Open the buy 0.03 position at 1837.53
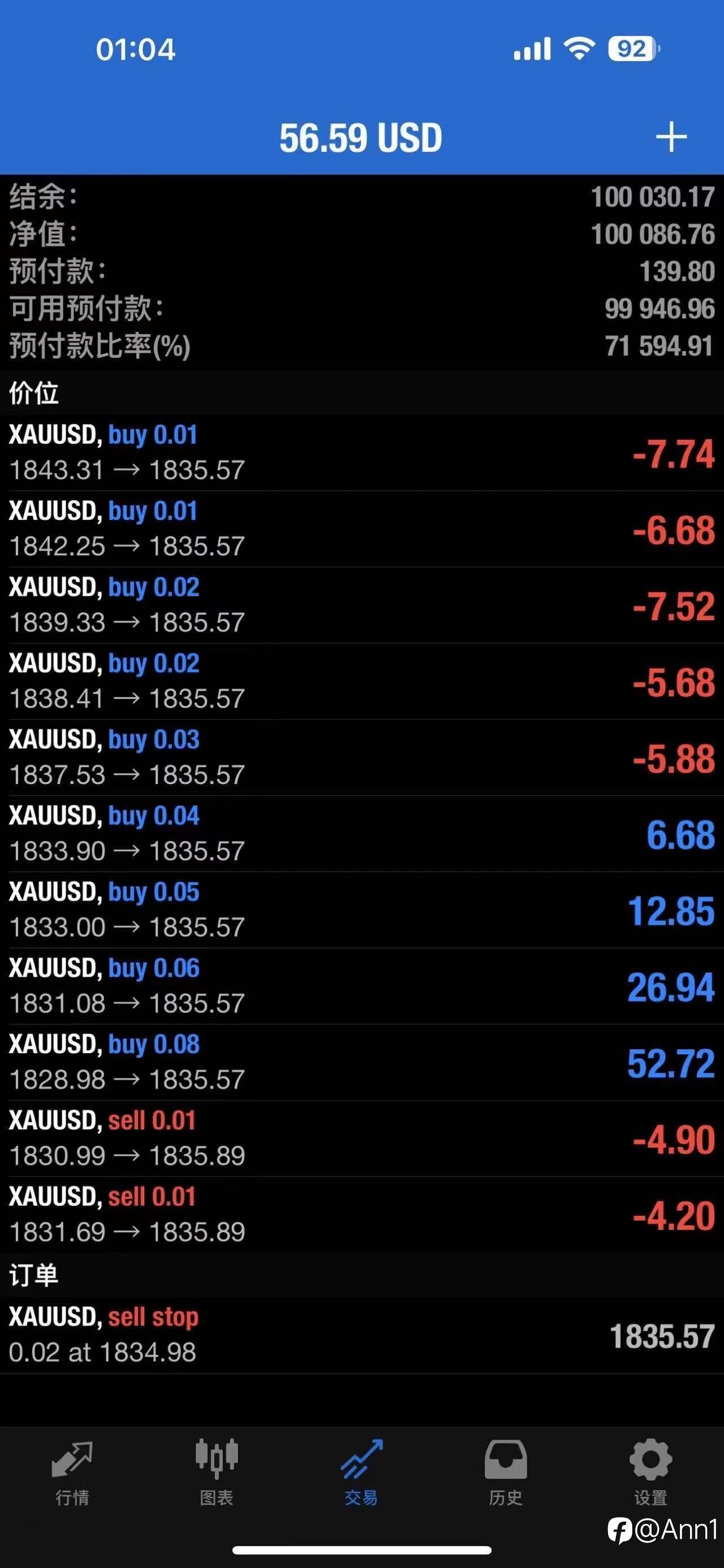The height and width of the screenshot is (1568, 724). [x=361, y=757]
